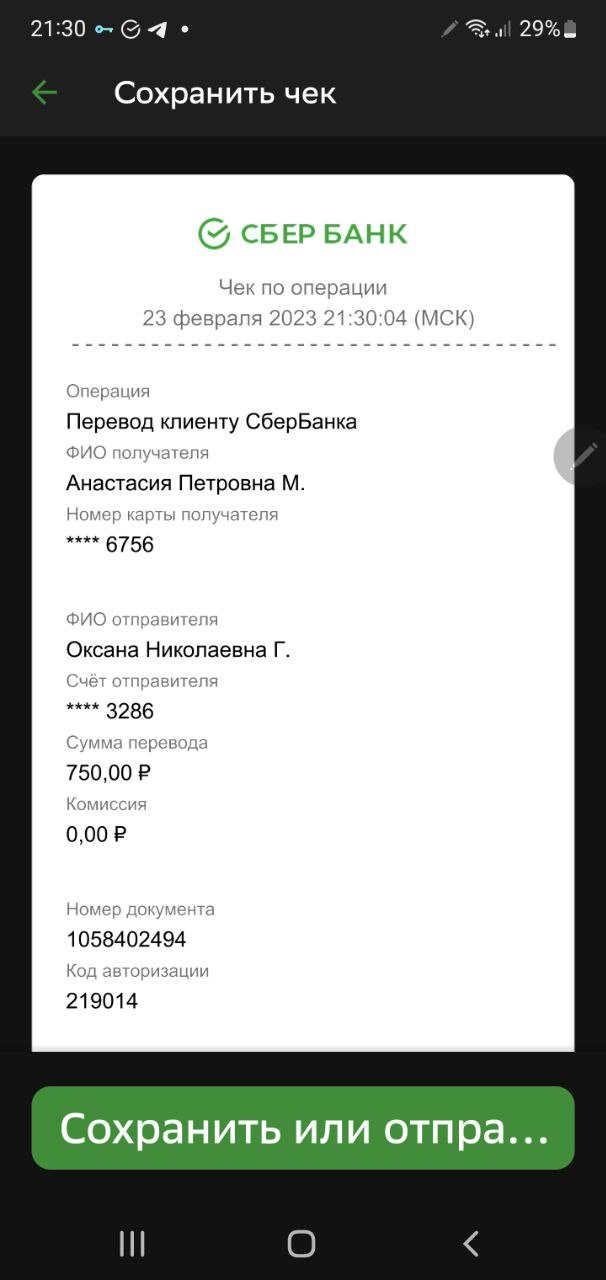
Task: Go back using the green arrow
Action: tap(45, 93)
